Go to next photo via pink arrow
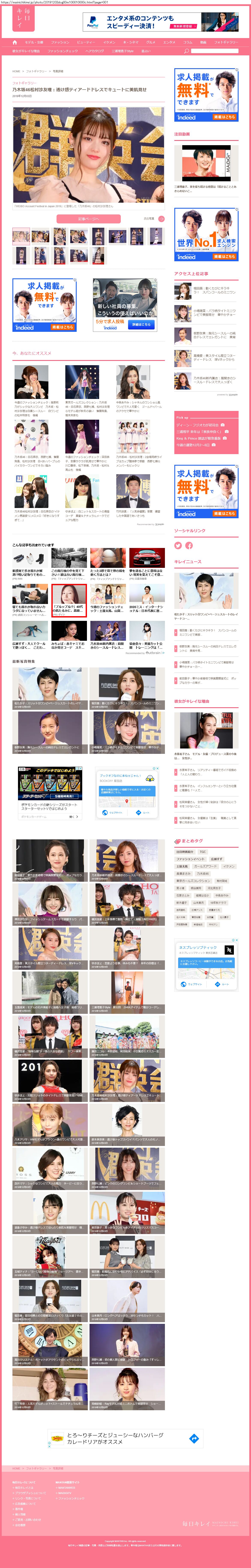251x1568 pixels. 161,219
